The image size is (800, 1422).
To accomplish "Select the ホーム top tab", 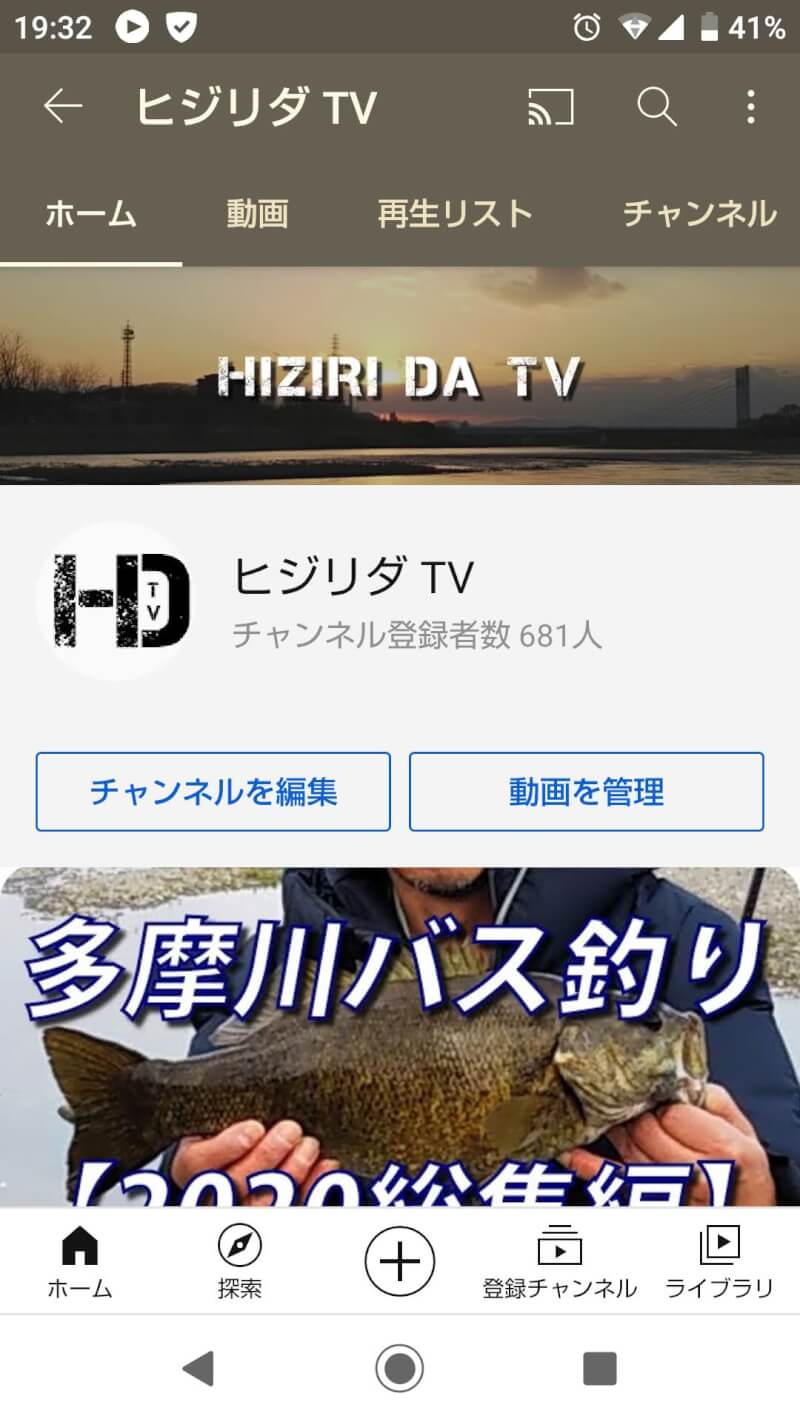I will (91, 213).
